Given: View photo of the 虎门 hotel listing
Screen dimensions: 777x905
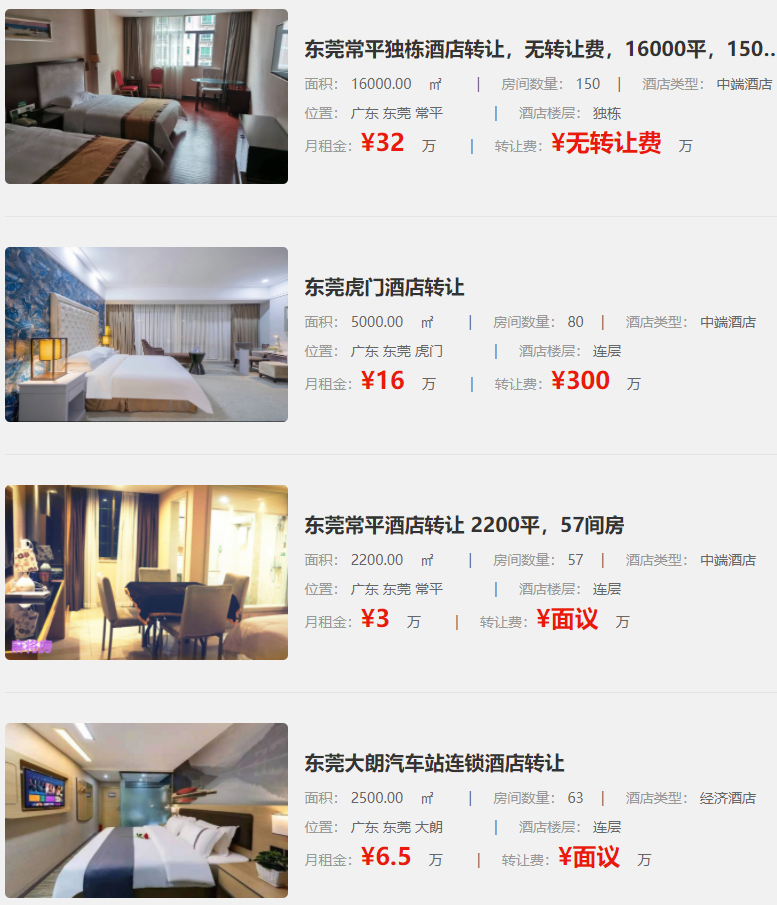Looking at the screenshot, I should point(146,334).
